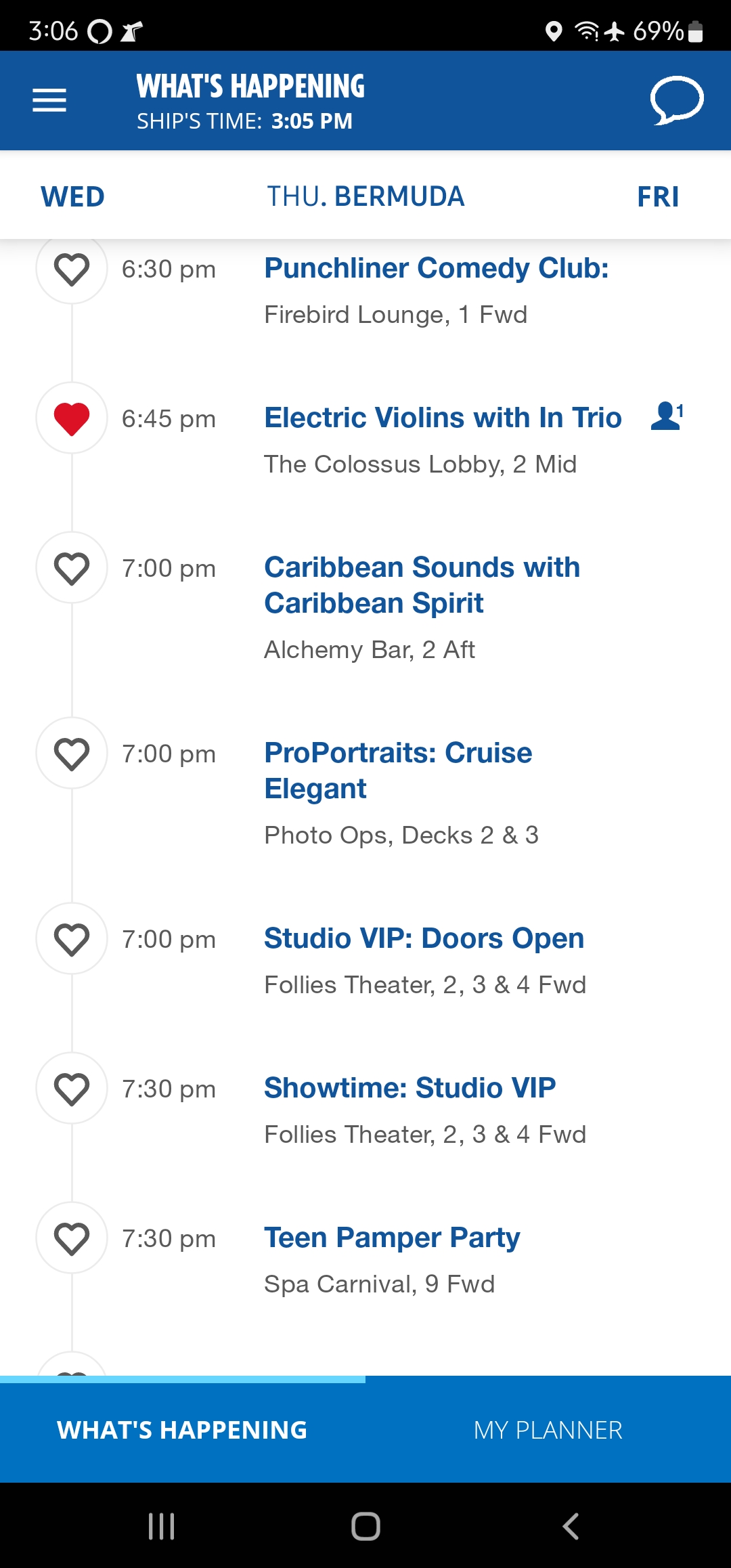Open the chat bubble icon

point(677,100)
